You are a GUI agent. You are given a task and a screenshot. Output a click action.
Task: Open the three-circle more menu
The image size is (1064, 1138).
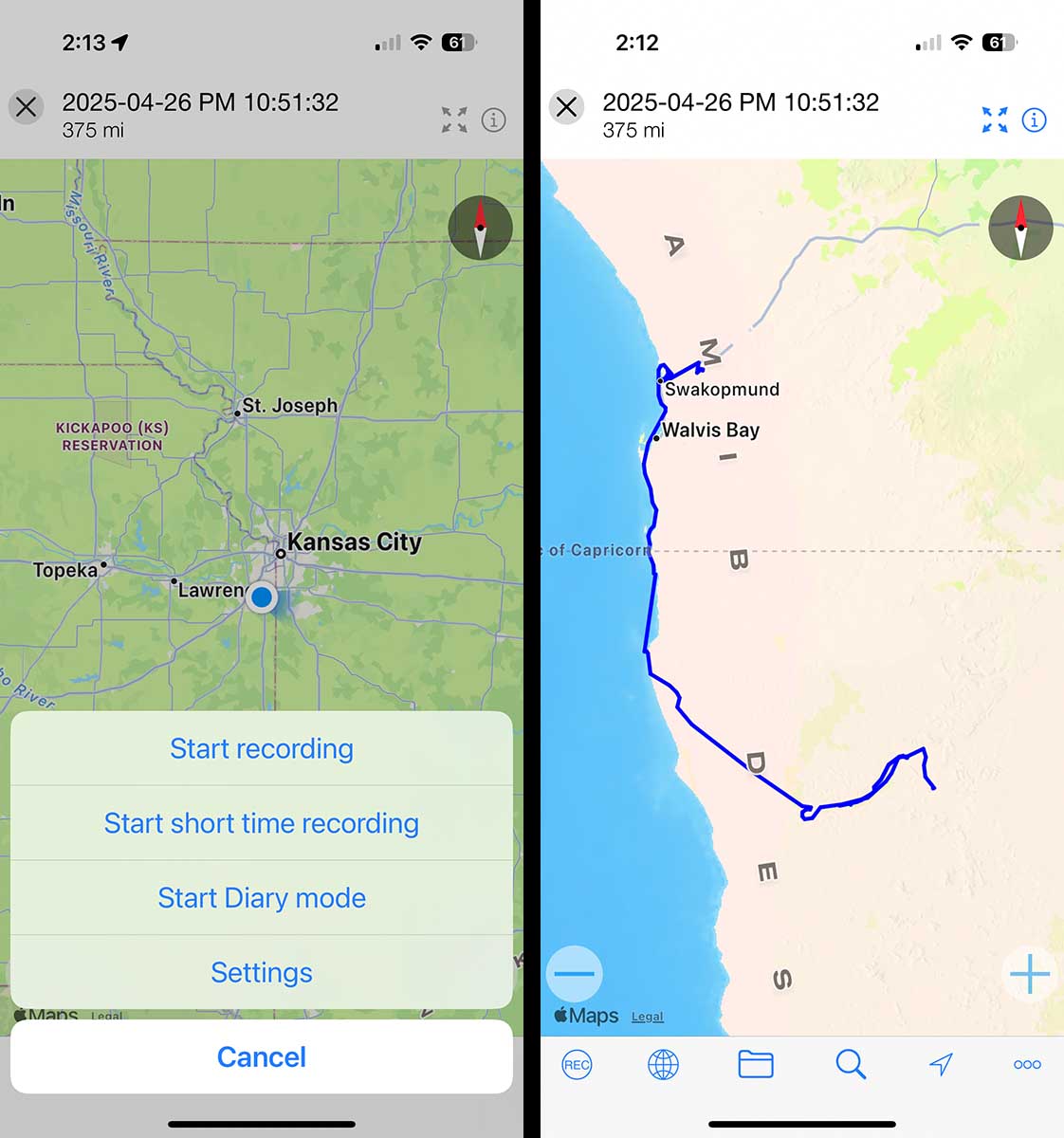point(1027,1065)
